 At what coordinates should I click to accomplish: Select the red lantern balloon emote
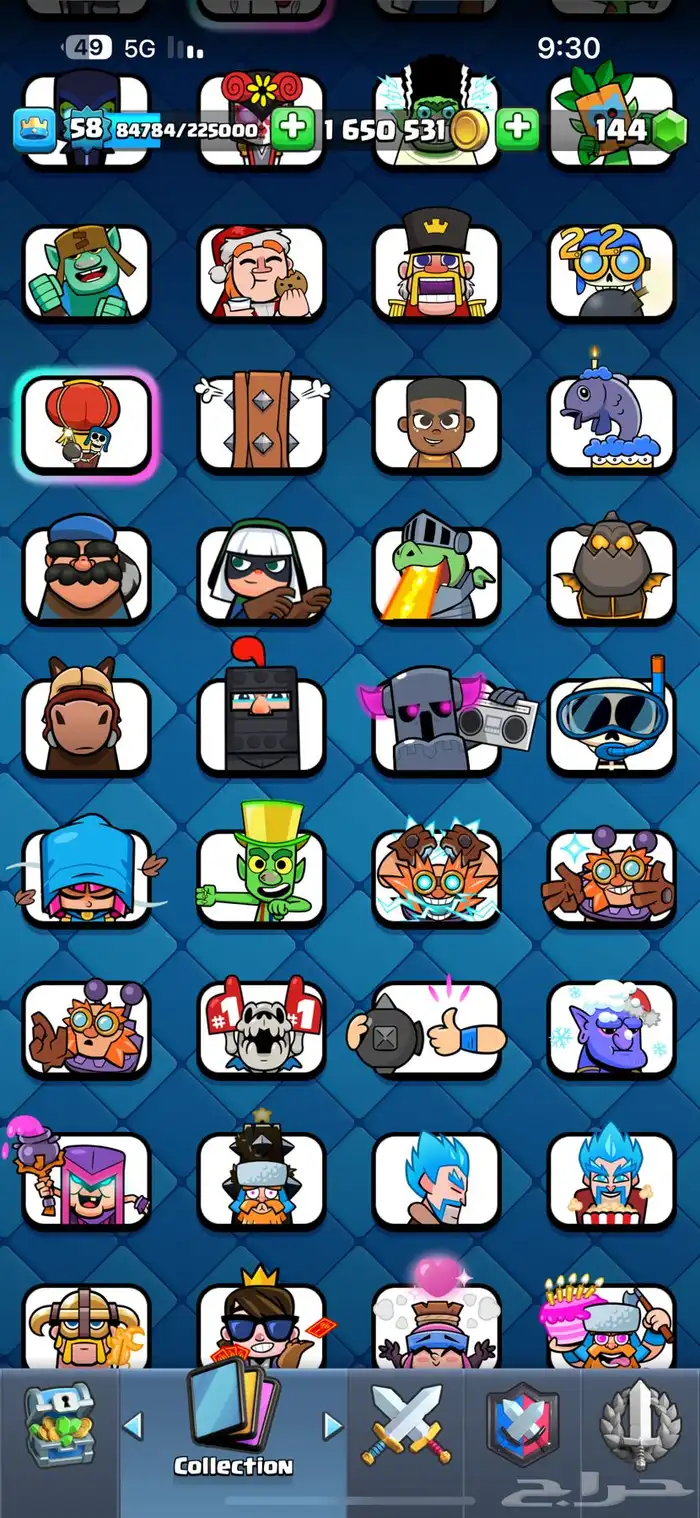click(86, 424)
